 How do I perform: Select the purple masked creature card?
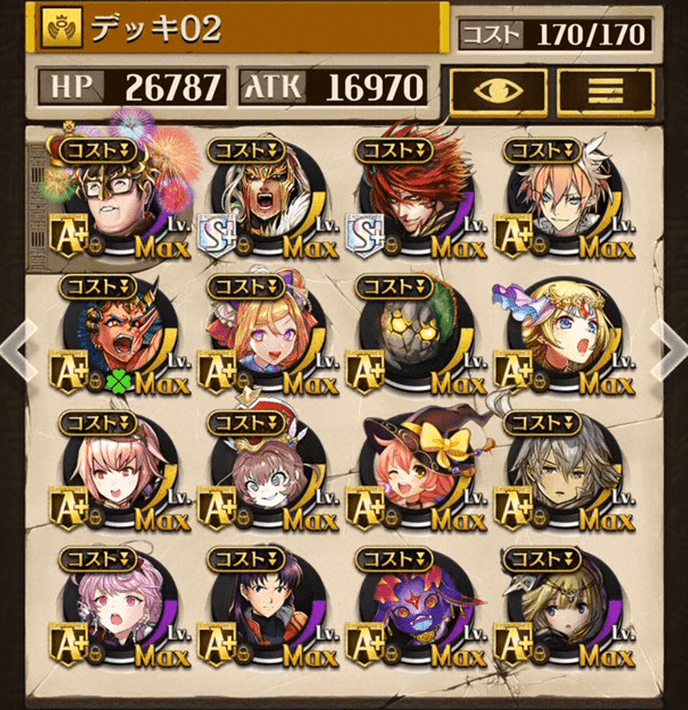click(x=412, y=607)
